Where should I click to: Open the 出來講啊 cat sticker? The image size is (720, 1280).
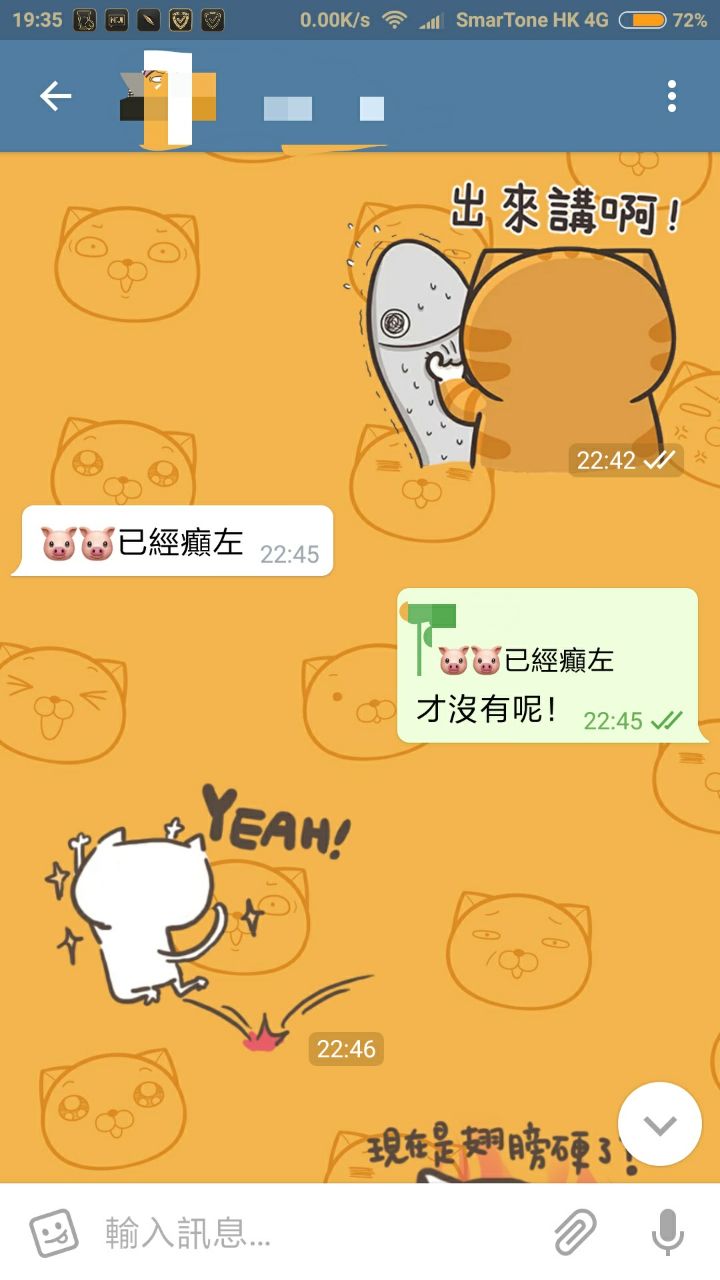[x=520, y=330]
